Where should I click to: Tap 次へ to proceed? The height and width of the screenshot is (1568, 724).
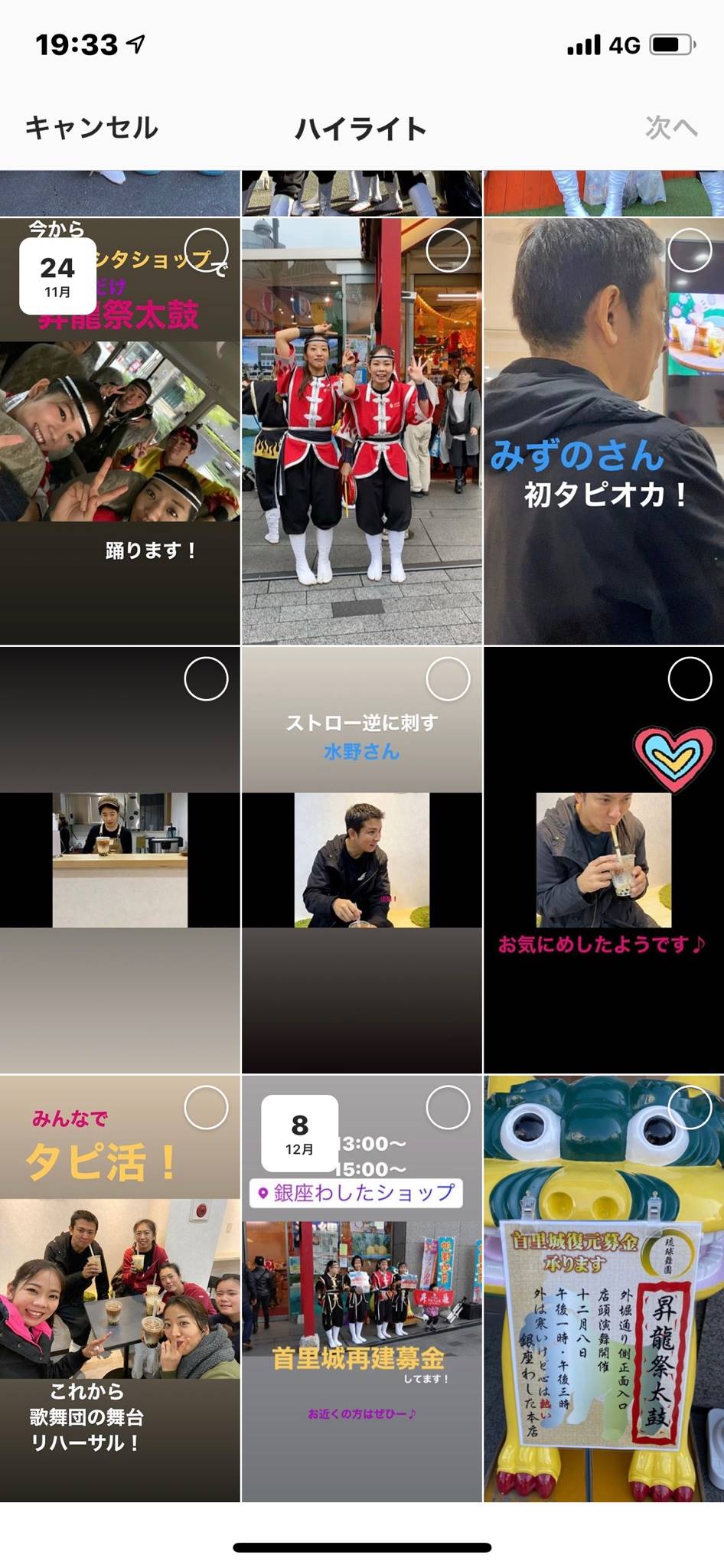coord(671,128)
